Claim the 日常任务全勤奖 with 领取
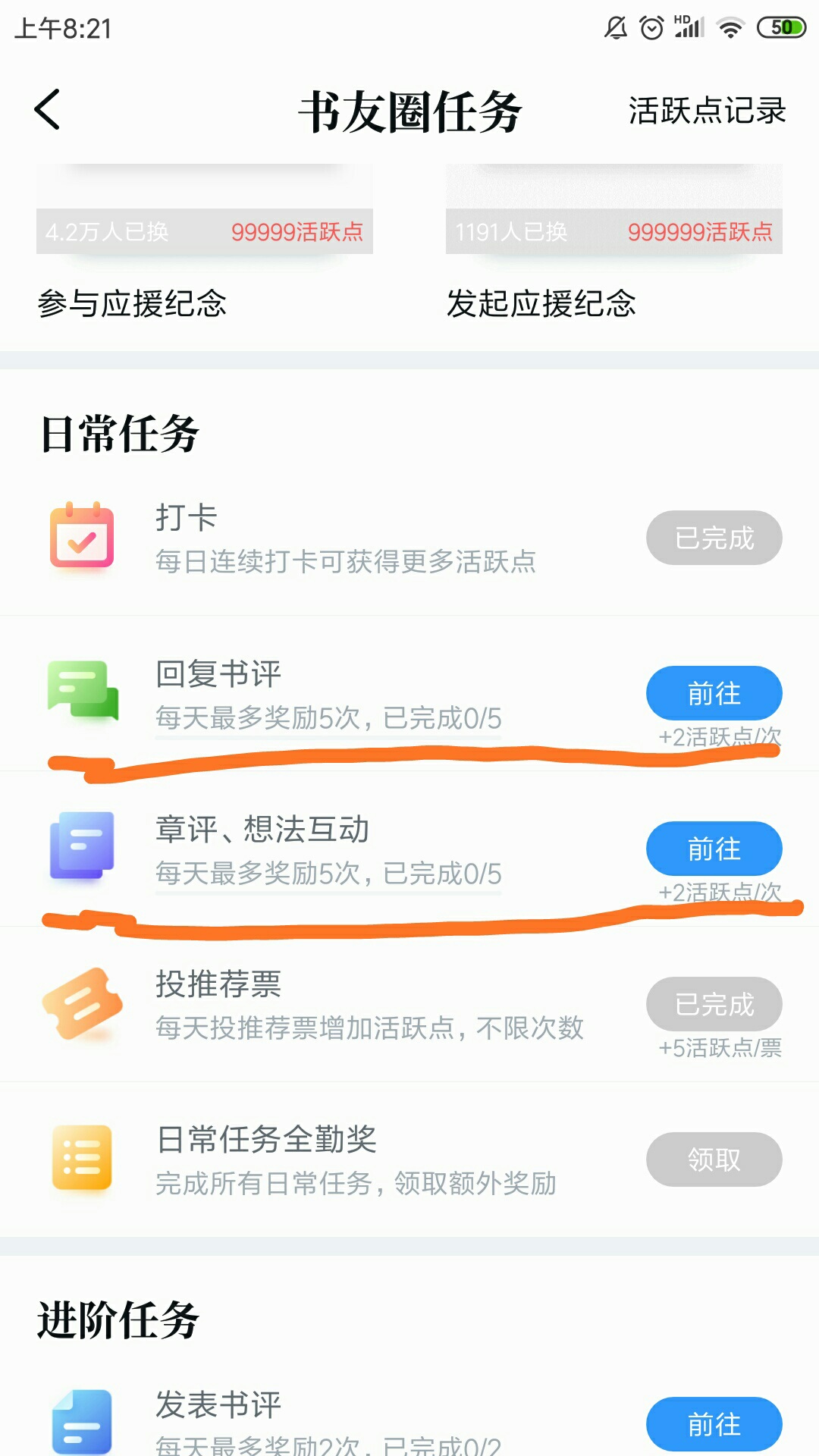Screen dimensions: 819x1456 click(714, 1159)
